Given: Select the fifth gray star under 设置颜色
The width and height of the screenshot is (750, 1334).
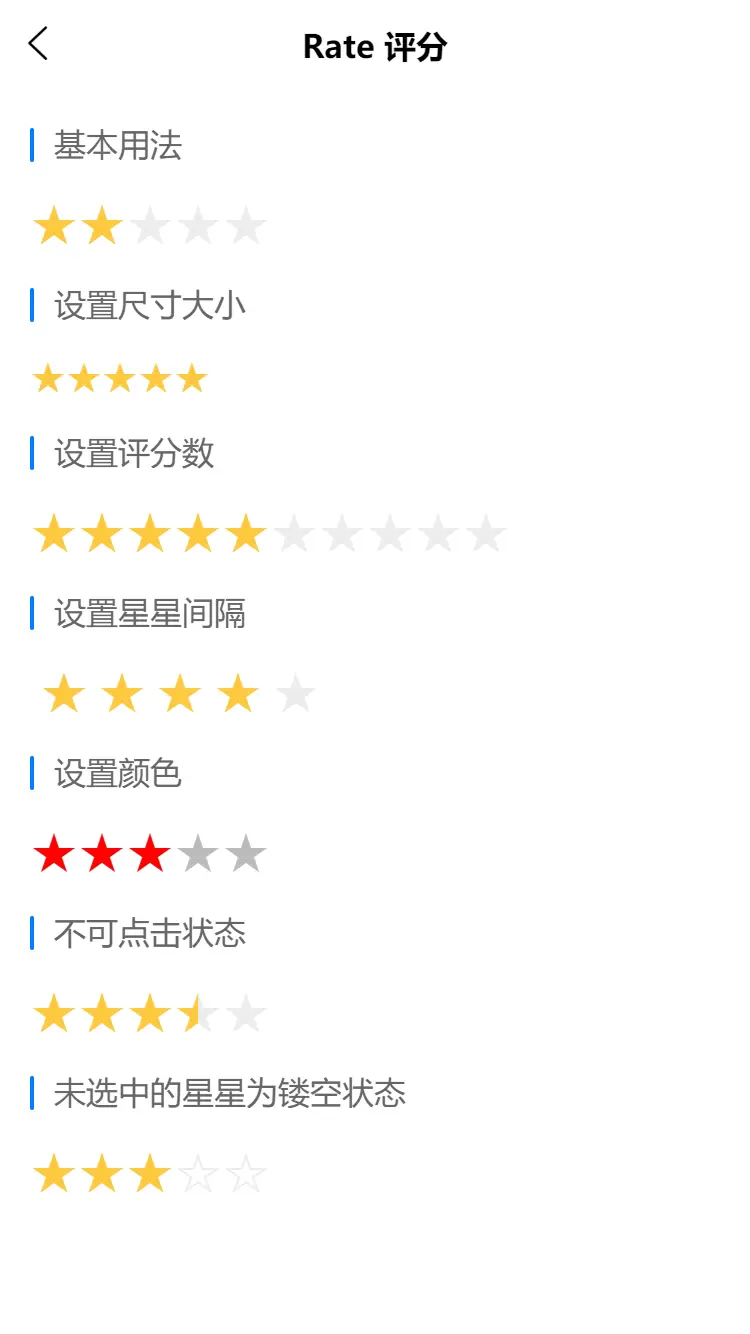Looking at the screenshot, I should point(246,854).
